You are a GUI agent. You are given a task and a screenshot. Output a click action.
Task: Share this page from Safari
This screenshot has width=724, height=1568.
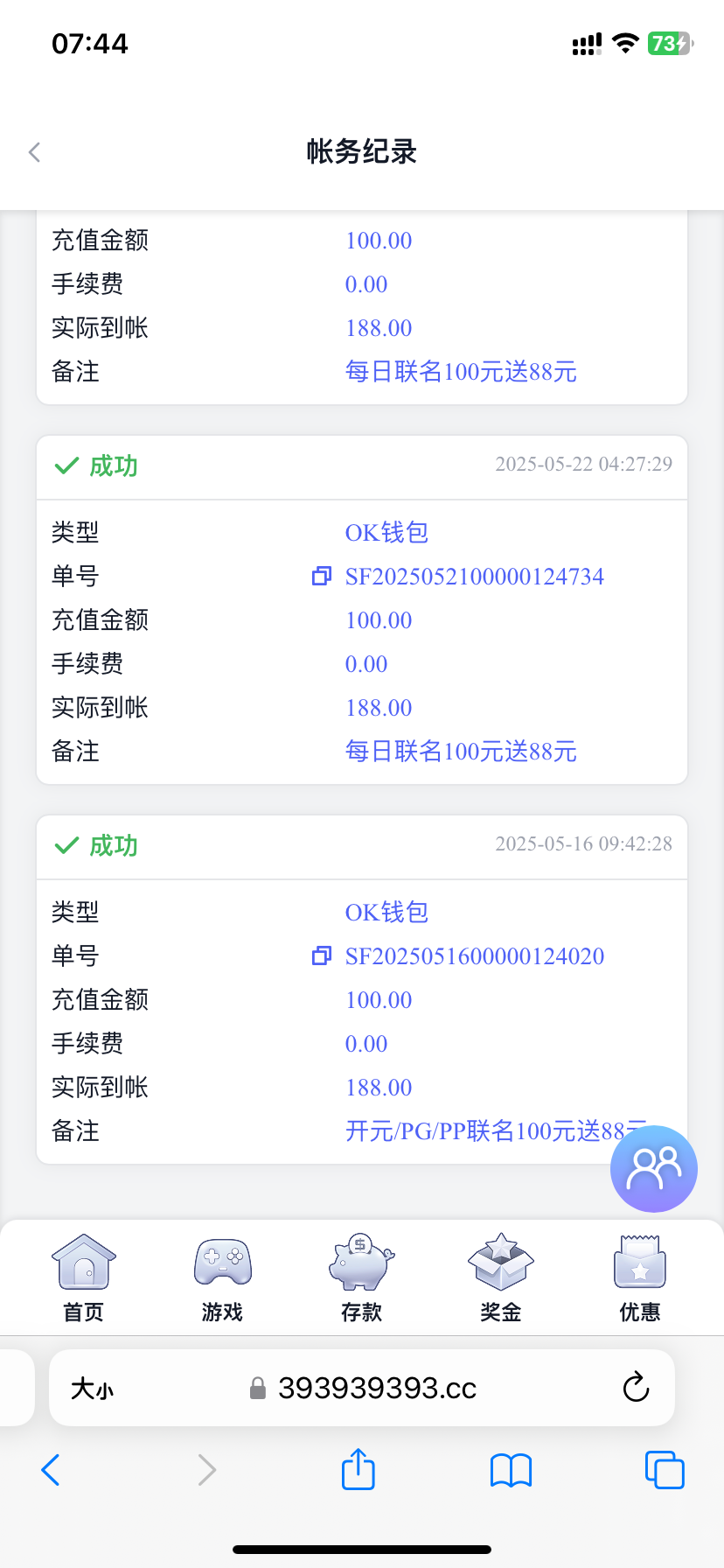pyautogui.click(x=358, y=1469)
